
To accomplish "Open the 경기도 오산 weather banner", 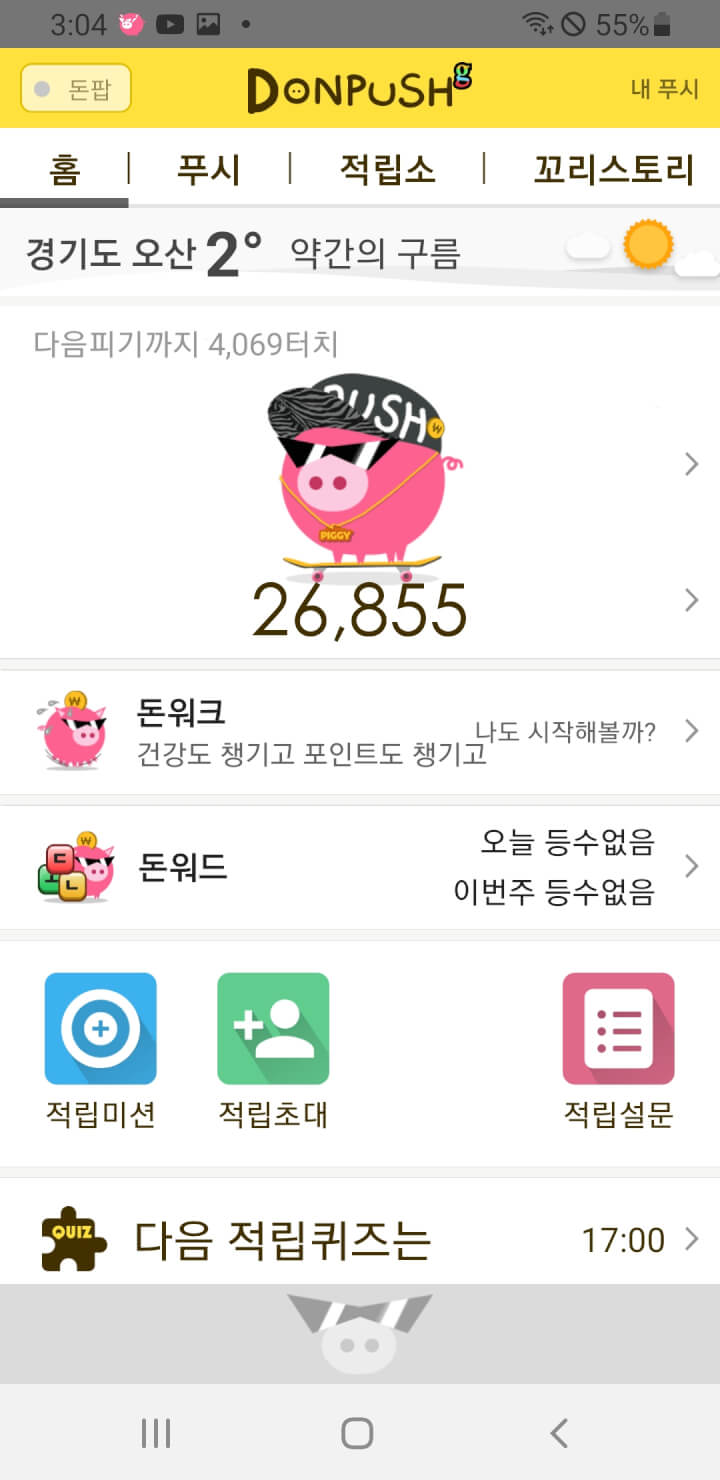I will [x=360, y=252].
